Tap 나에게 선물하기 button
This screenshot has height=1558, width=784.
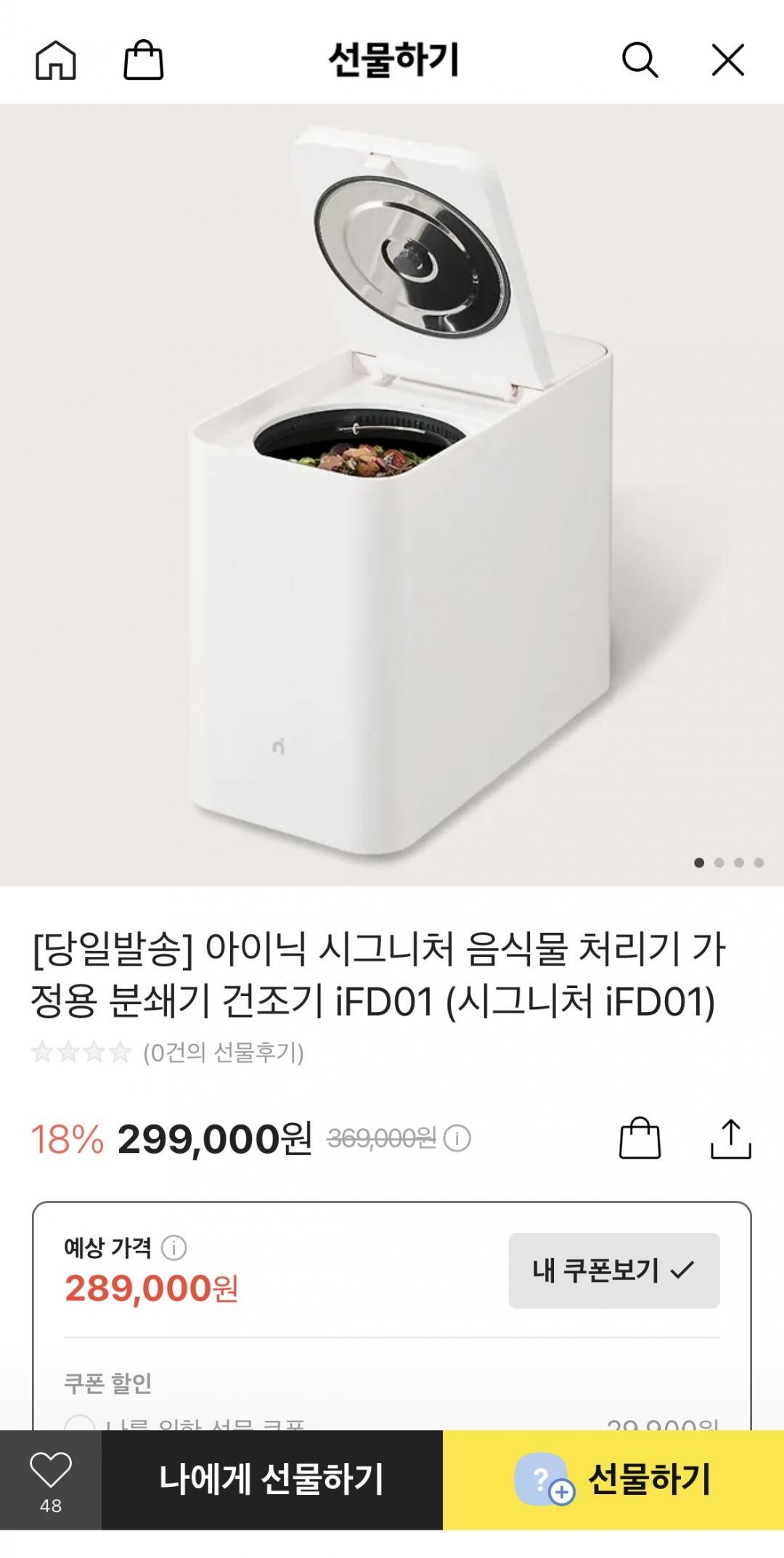click(x=271, y=1480)
